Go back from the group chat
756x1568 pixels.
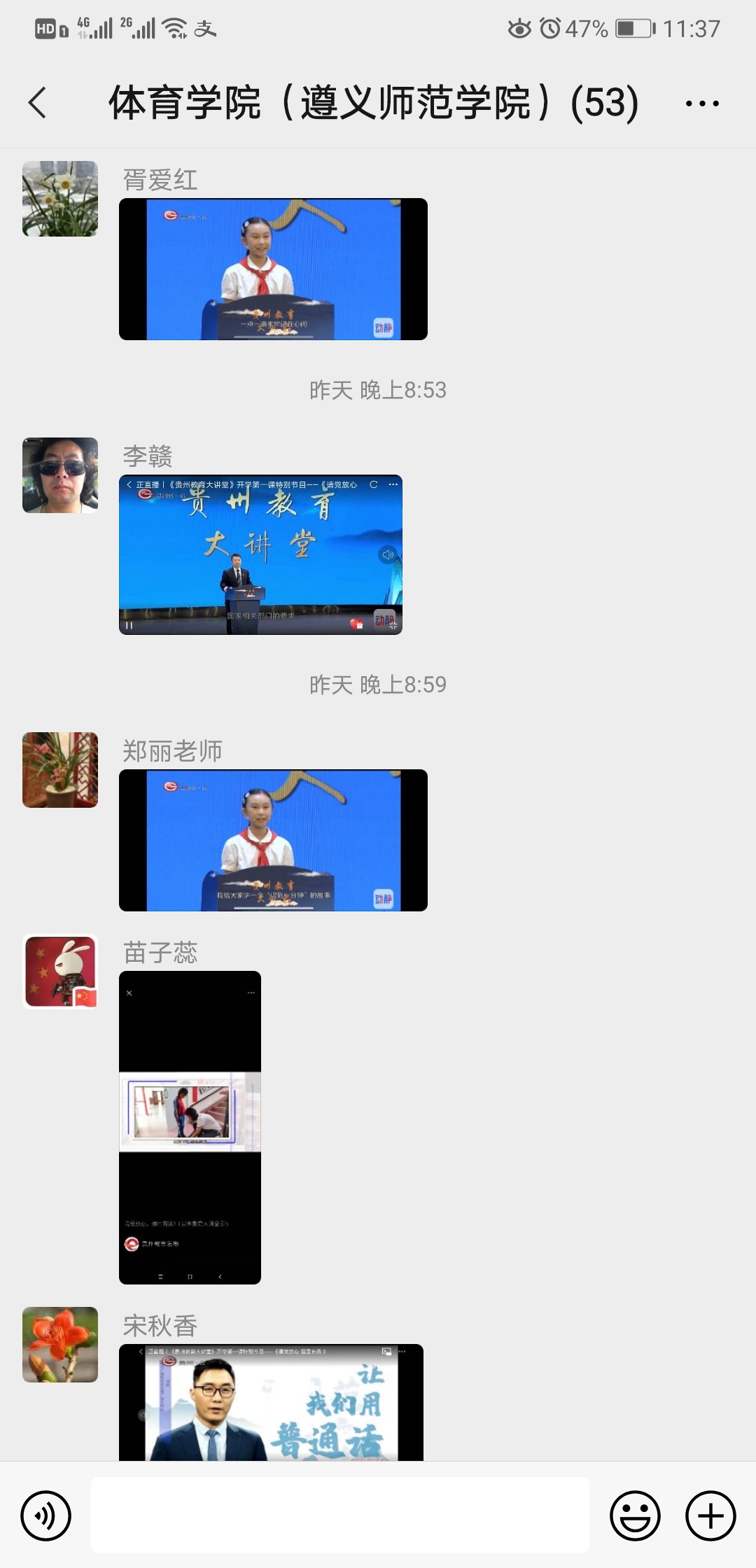point(38,103)
